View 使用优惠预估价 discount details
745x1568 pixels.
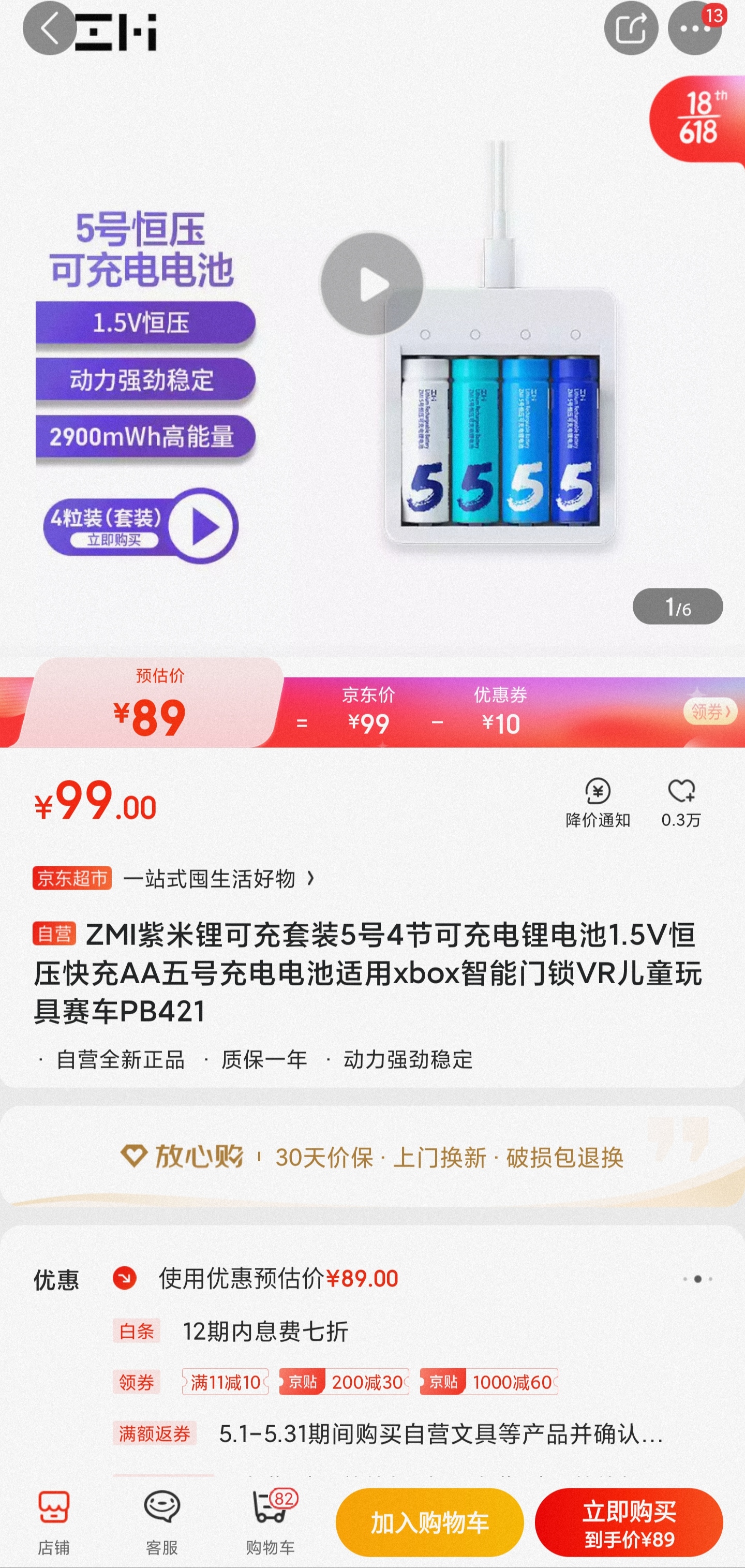tap(278, 1278)
